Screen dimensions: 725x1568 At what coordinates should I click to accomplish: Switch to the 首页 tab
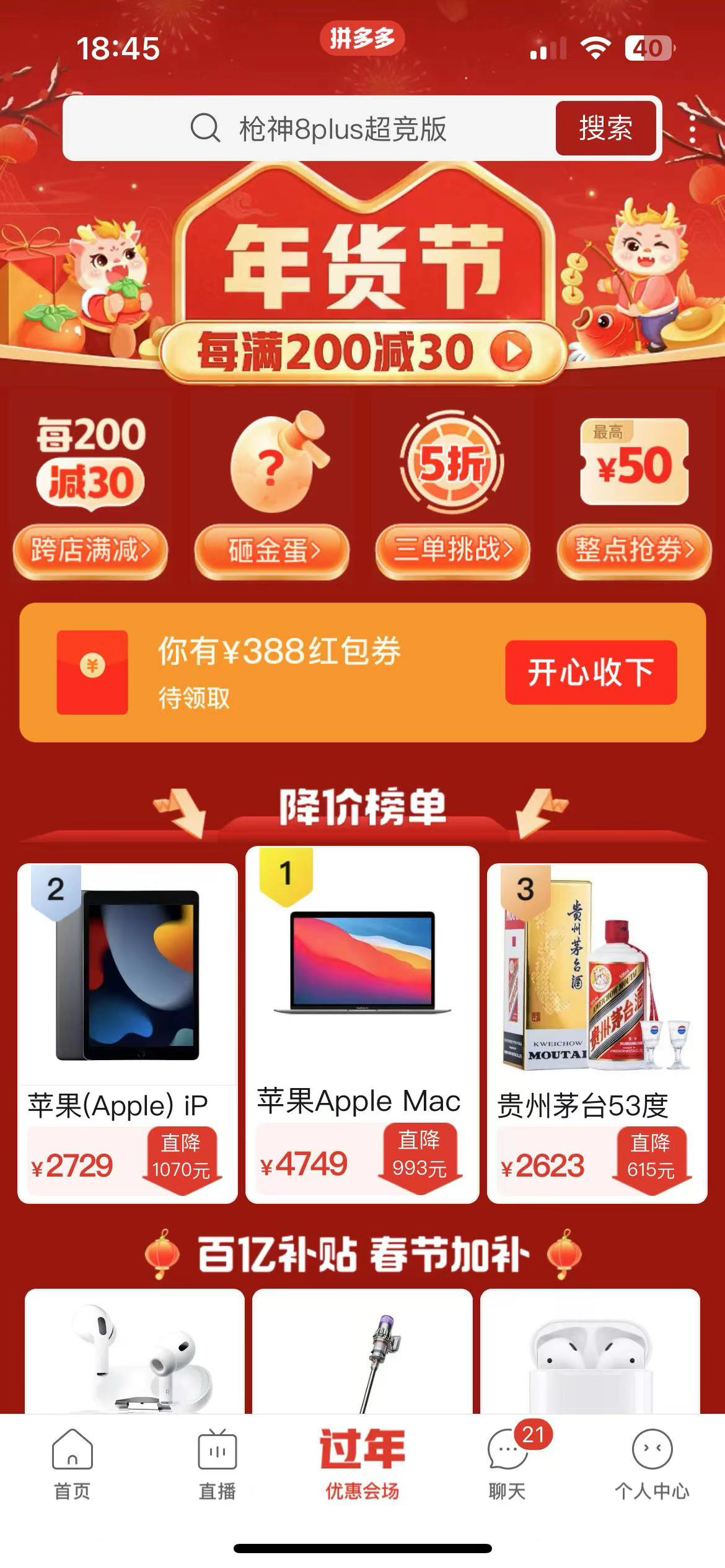coord(72,1464)
